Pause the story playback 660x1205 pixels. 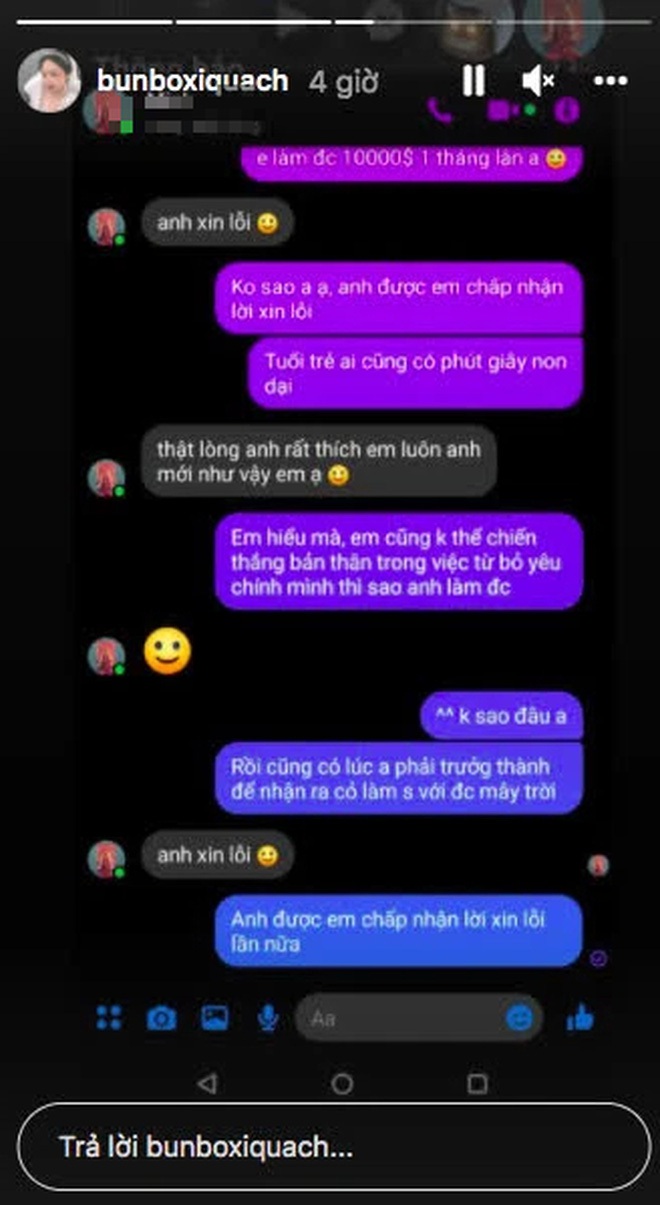click(x=474, y=81)
